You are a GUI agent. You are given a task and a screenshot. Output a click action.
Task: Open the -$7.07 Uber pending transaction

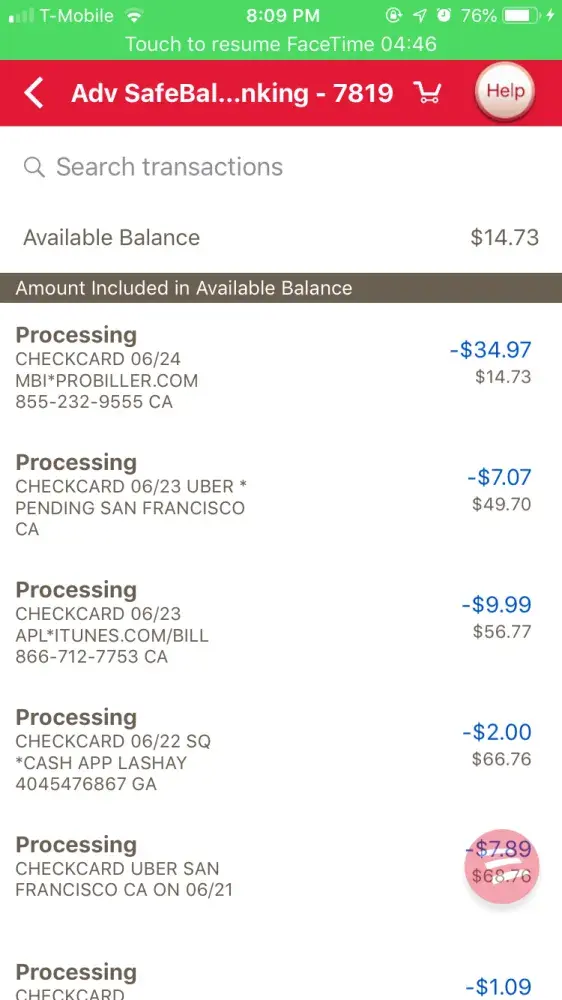coord(281,494)
